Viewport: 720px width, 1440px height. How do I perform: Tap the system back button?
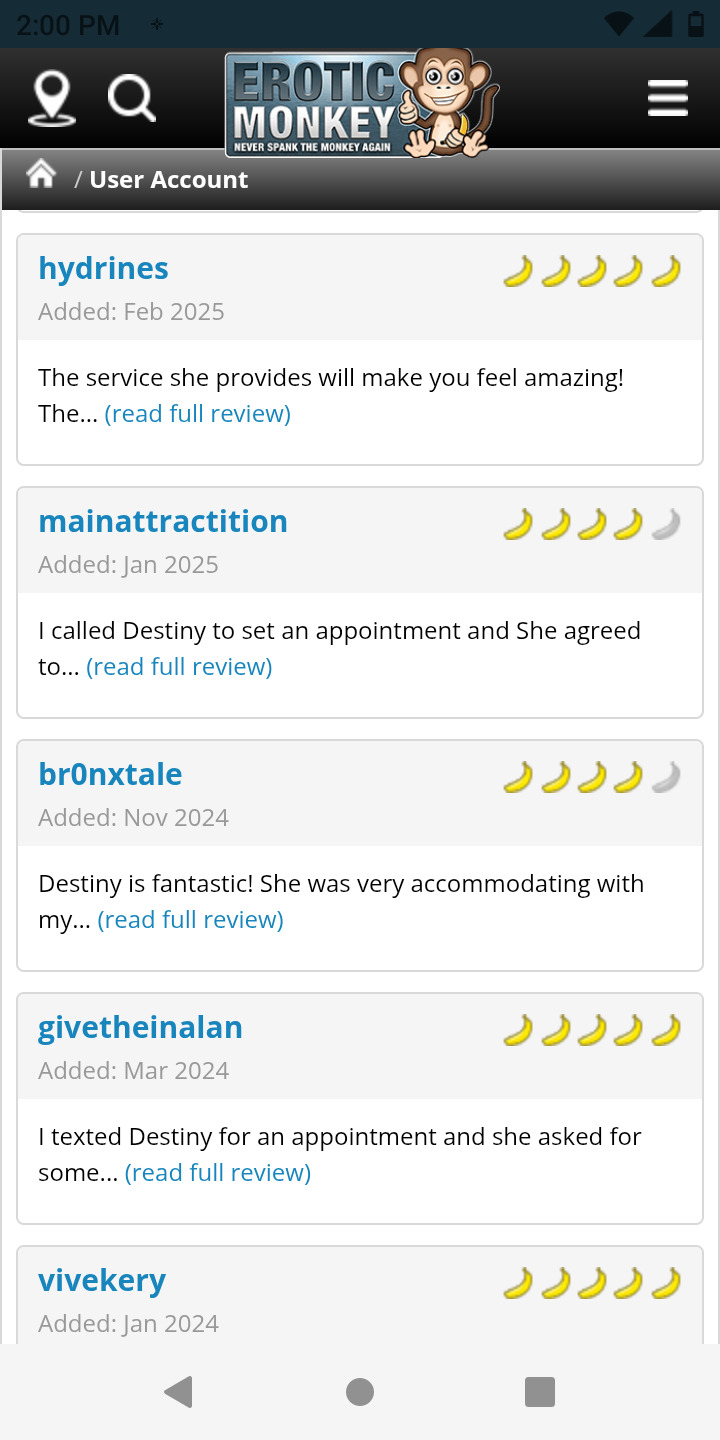coord(179,1392)
